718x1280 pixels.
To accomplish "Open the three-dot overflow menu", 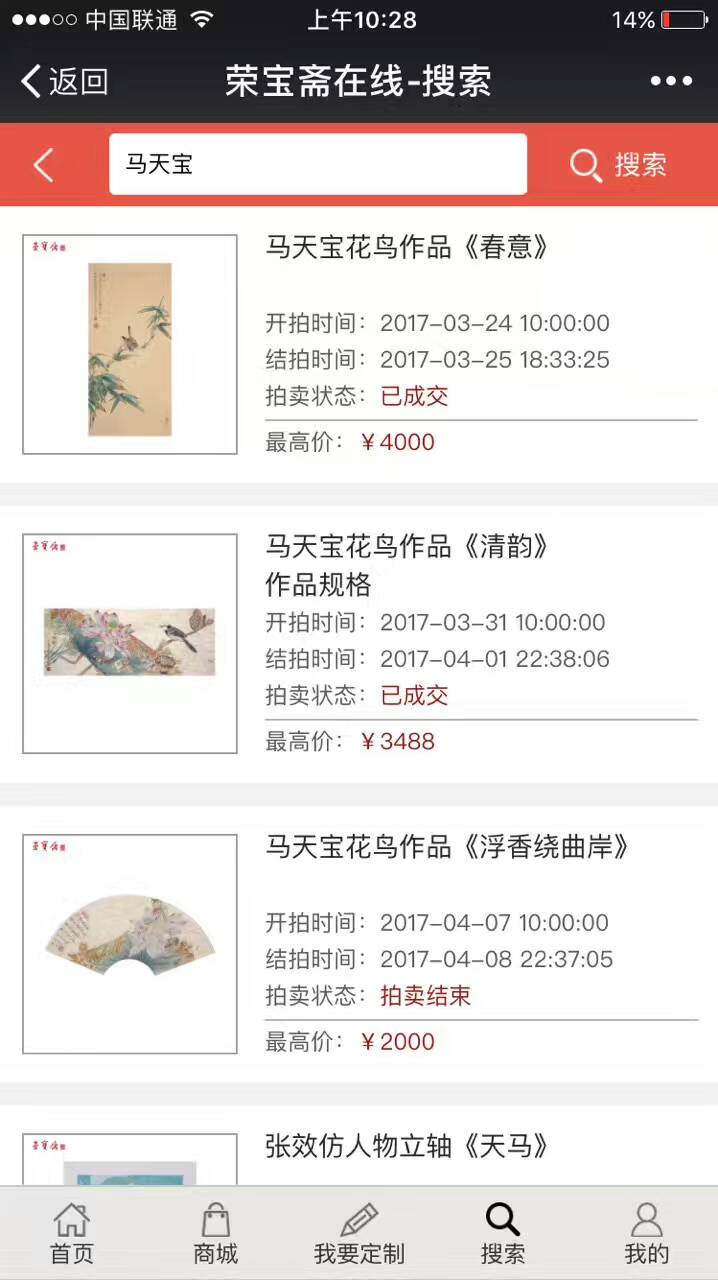I will point(671,81).
